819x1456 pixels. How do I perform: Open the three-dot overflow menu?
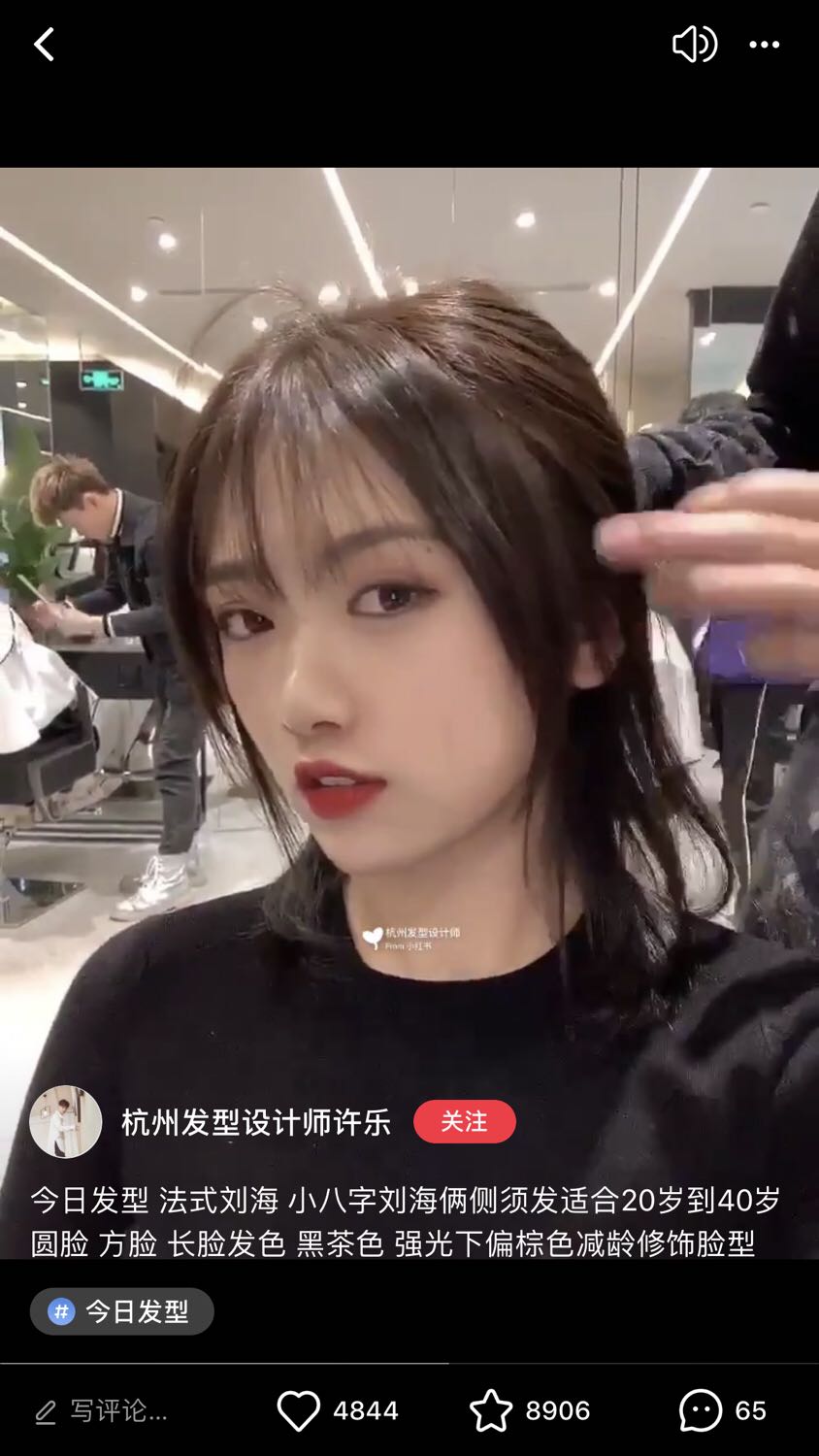click(x=764, y=45)
